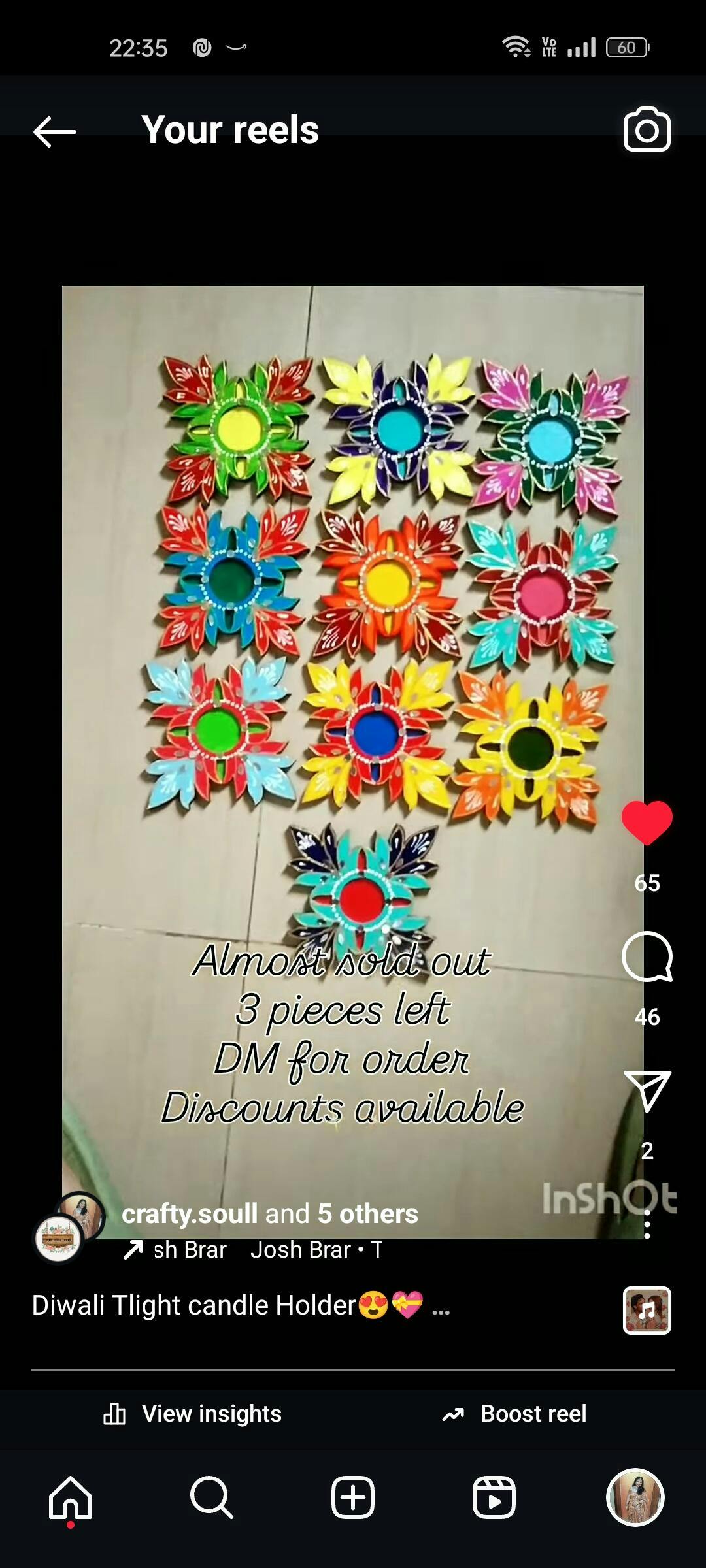Viewport: 706px width, 1568px height.
Task: Open your profile tab
Action: pyautogui.click(x=635, y=1497)
